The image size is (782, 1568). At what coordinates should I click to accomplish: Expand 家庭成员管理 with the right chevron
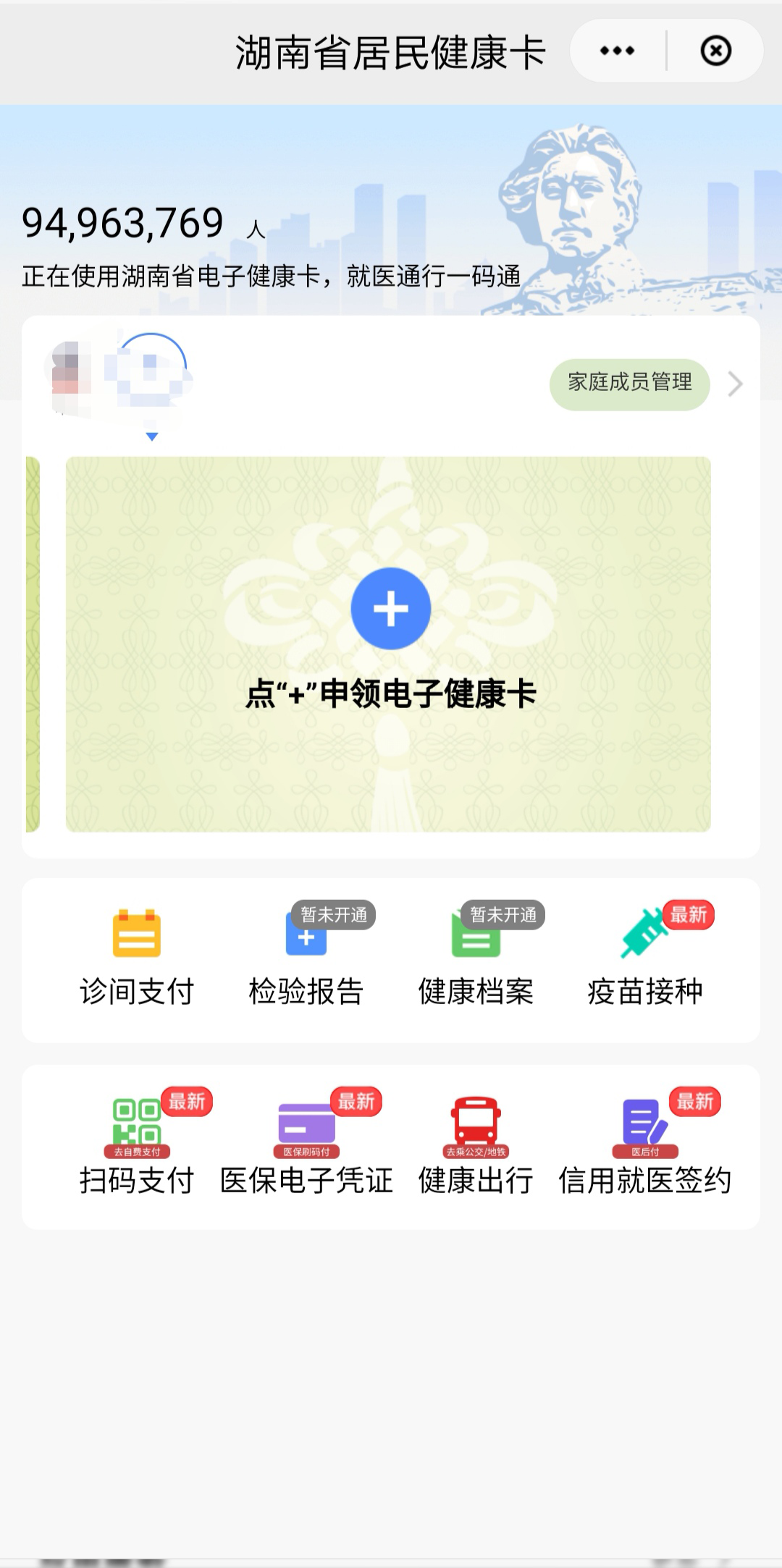736,384
